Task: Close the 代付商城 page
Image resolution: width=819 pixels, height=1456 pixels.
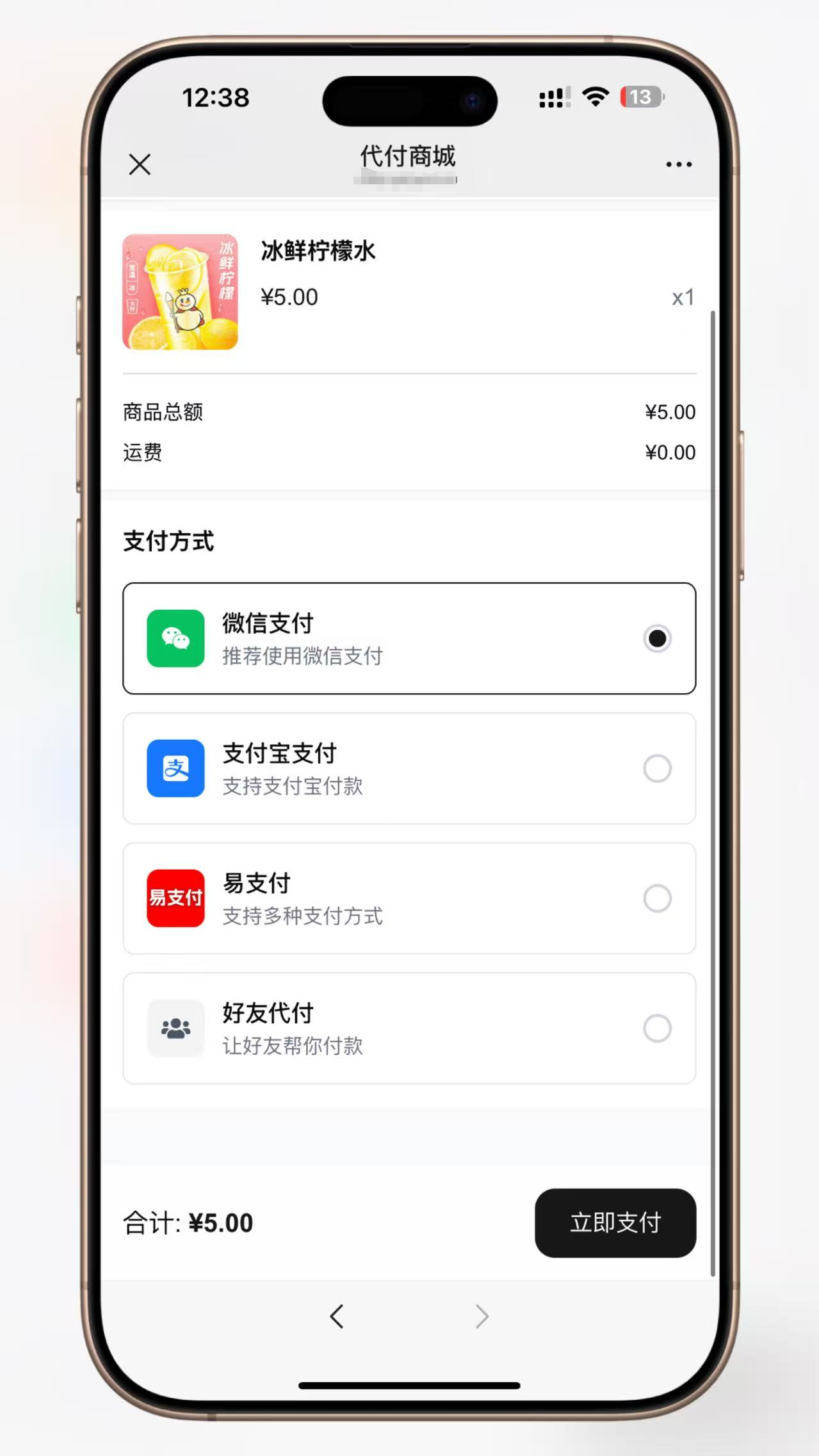Action: coord(140,164)
